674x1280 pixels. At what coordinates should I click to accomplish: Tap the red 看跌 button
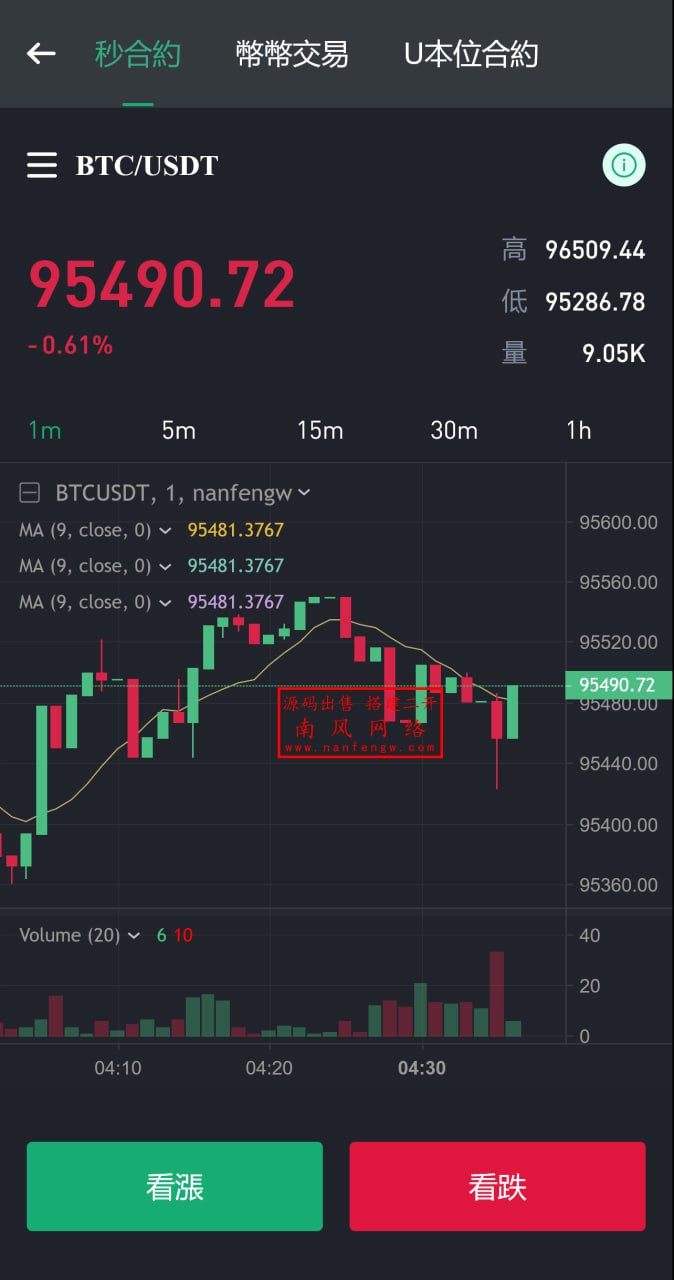tap(497, 1186)
